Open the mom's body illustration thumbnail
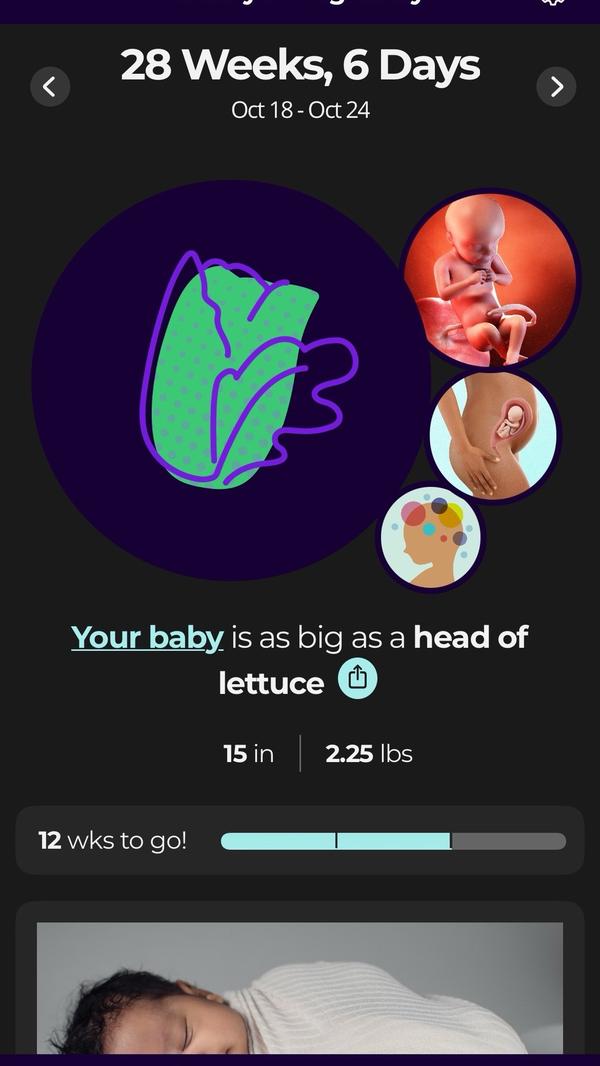The height and width of the screenshot is (1066, 600). pyautogui.click(x=492, y=435)
